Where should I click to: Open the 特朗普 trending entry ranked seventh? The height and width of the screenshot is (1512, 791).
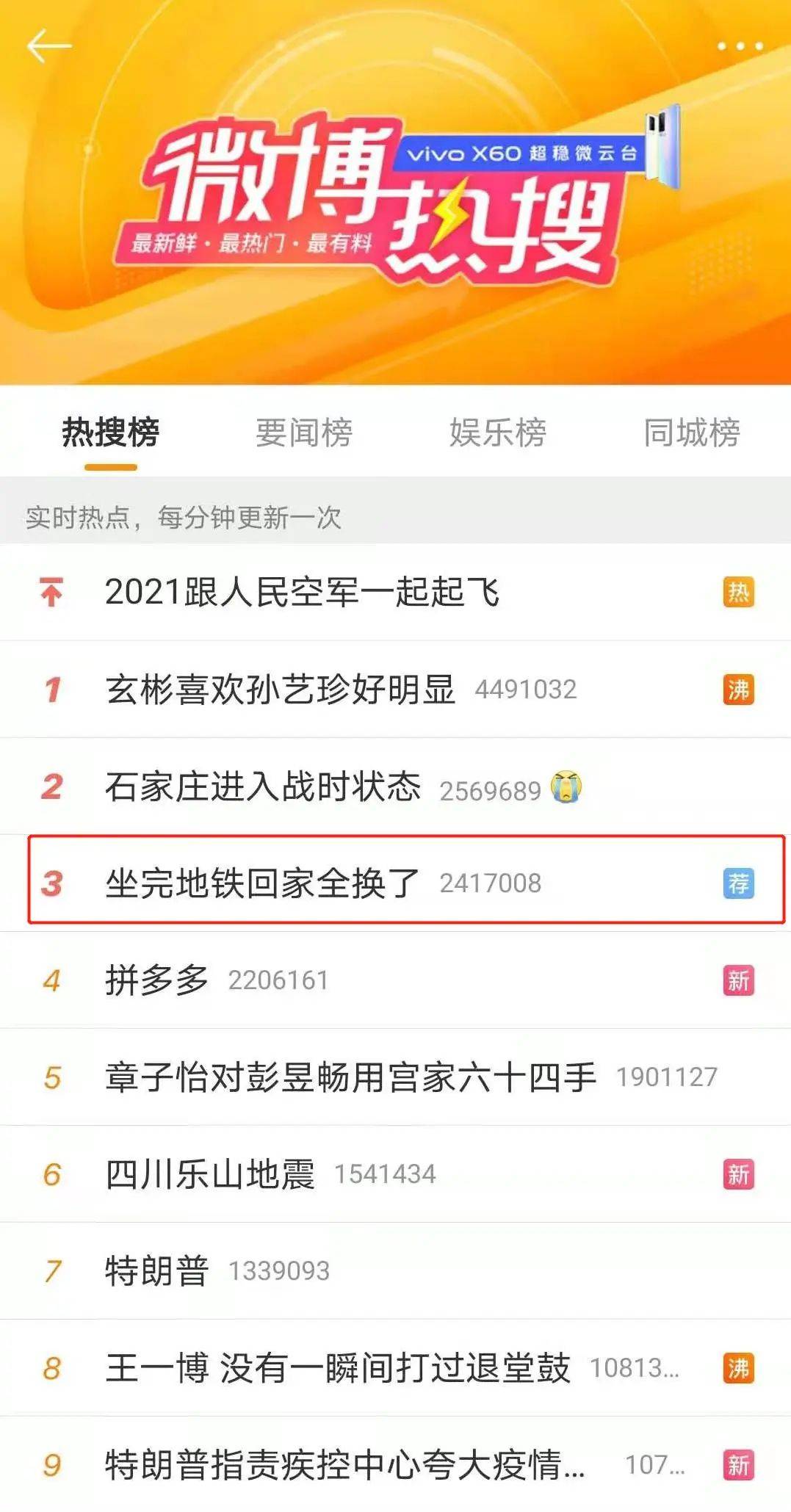(395, 1270)
